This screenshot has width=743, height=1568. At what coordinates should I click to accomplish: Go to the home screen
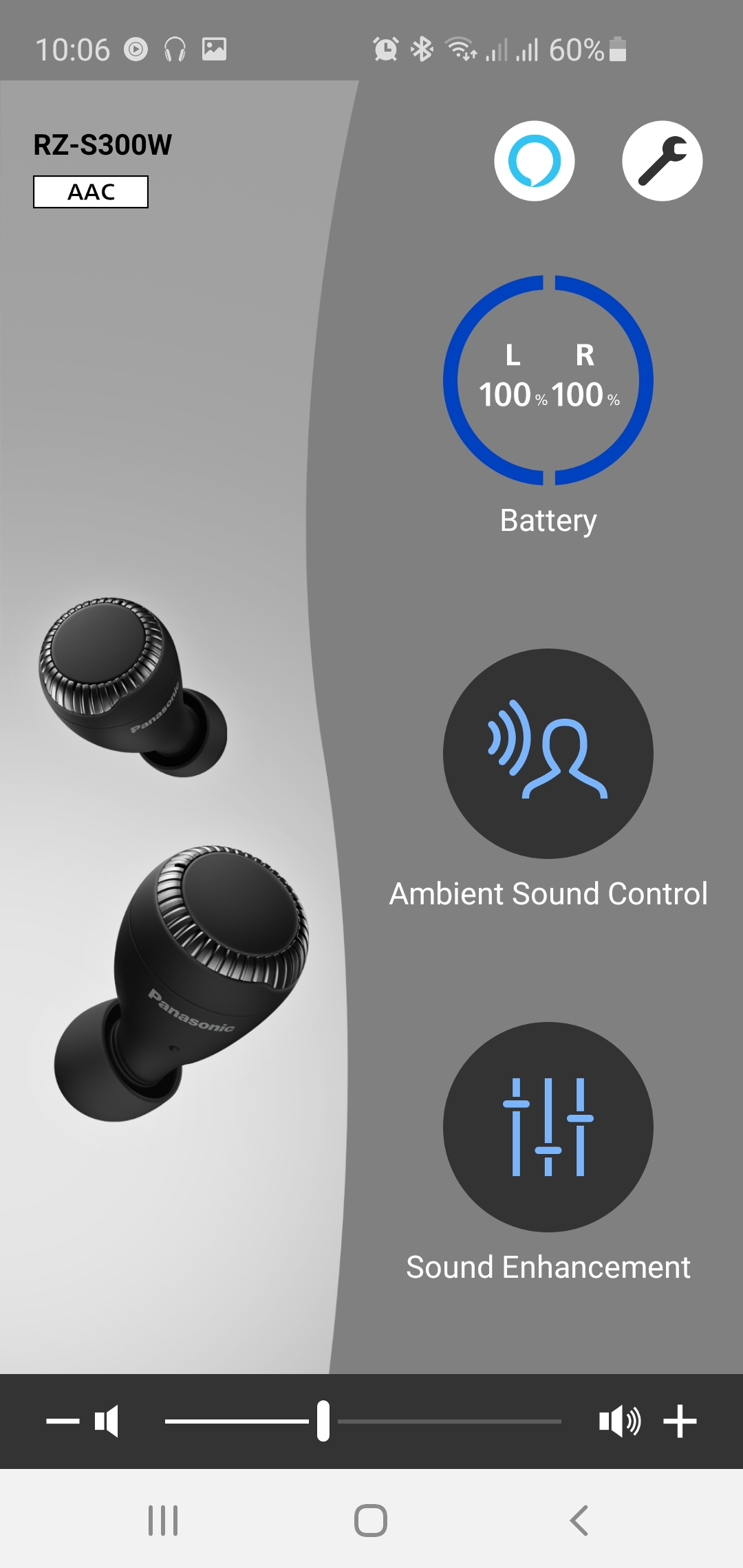(x=371, y=1520)
